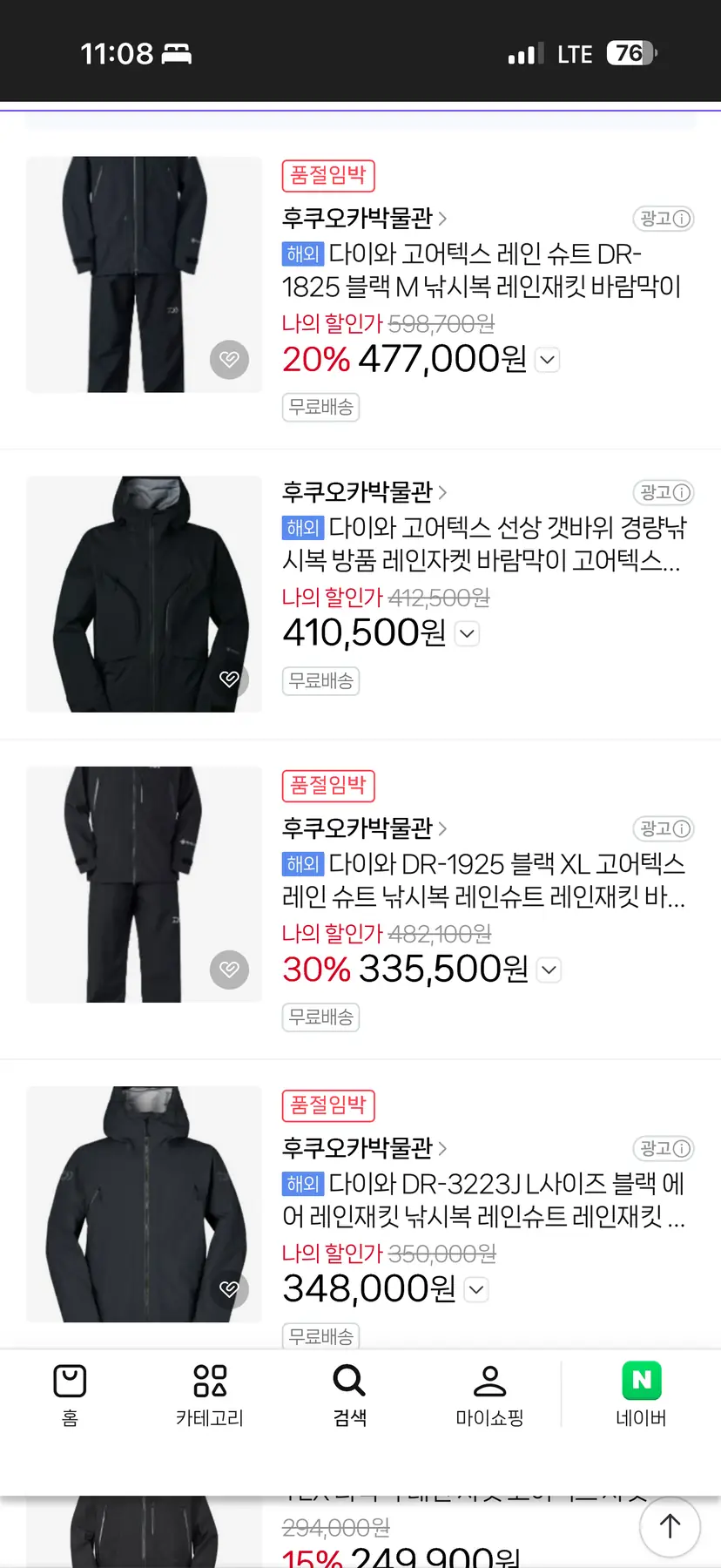
Task: Show ad info 광고 on the DR-1825 listing
Action: [x=663, y=219]
